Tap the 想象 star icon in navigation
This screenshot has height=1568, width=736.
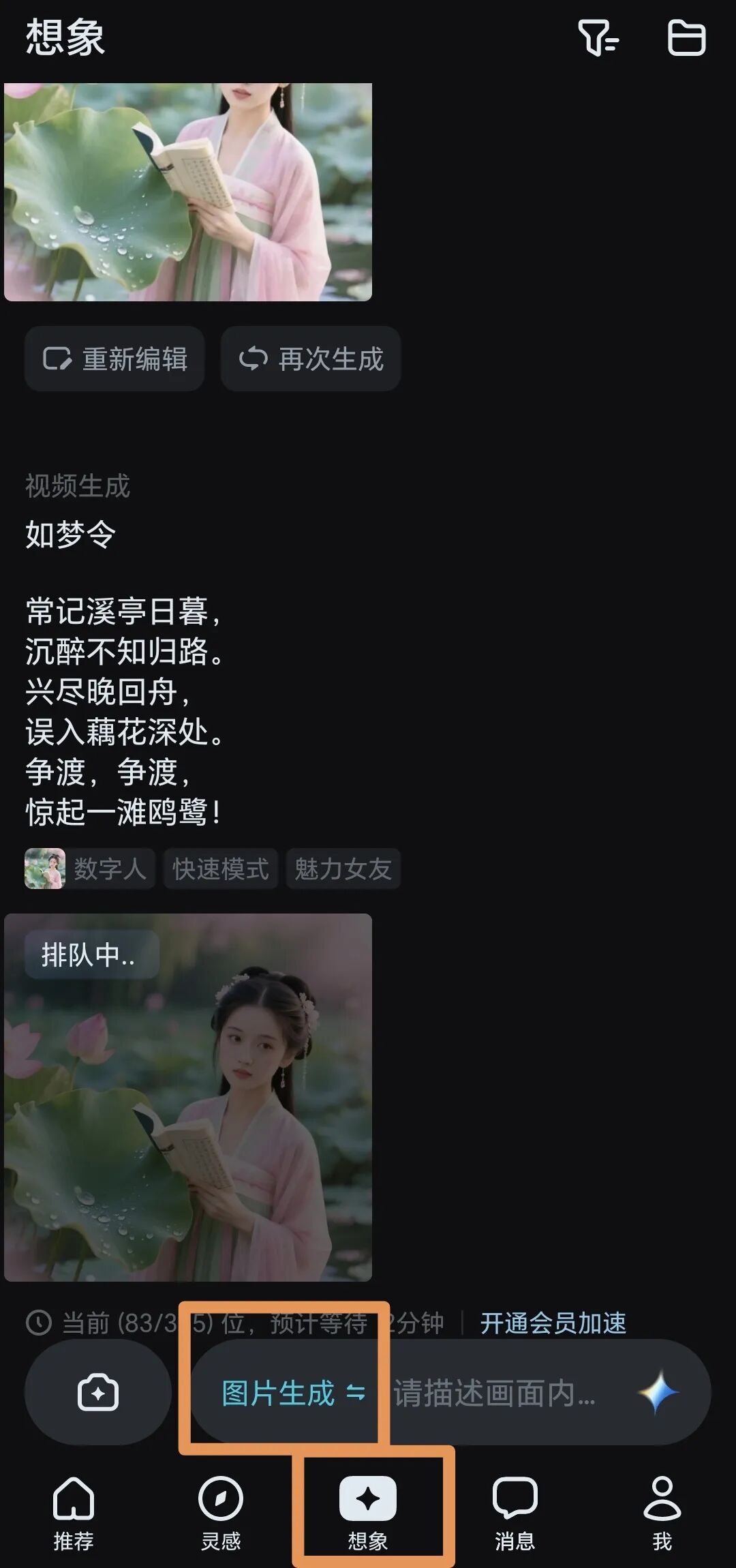(368, 1500)
